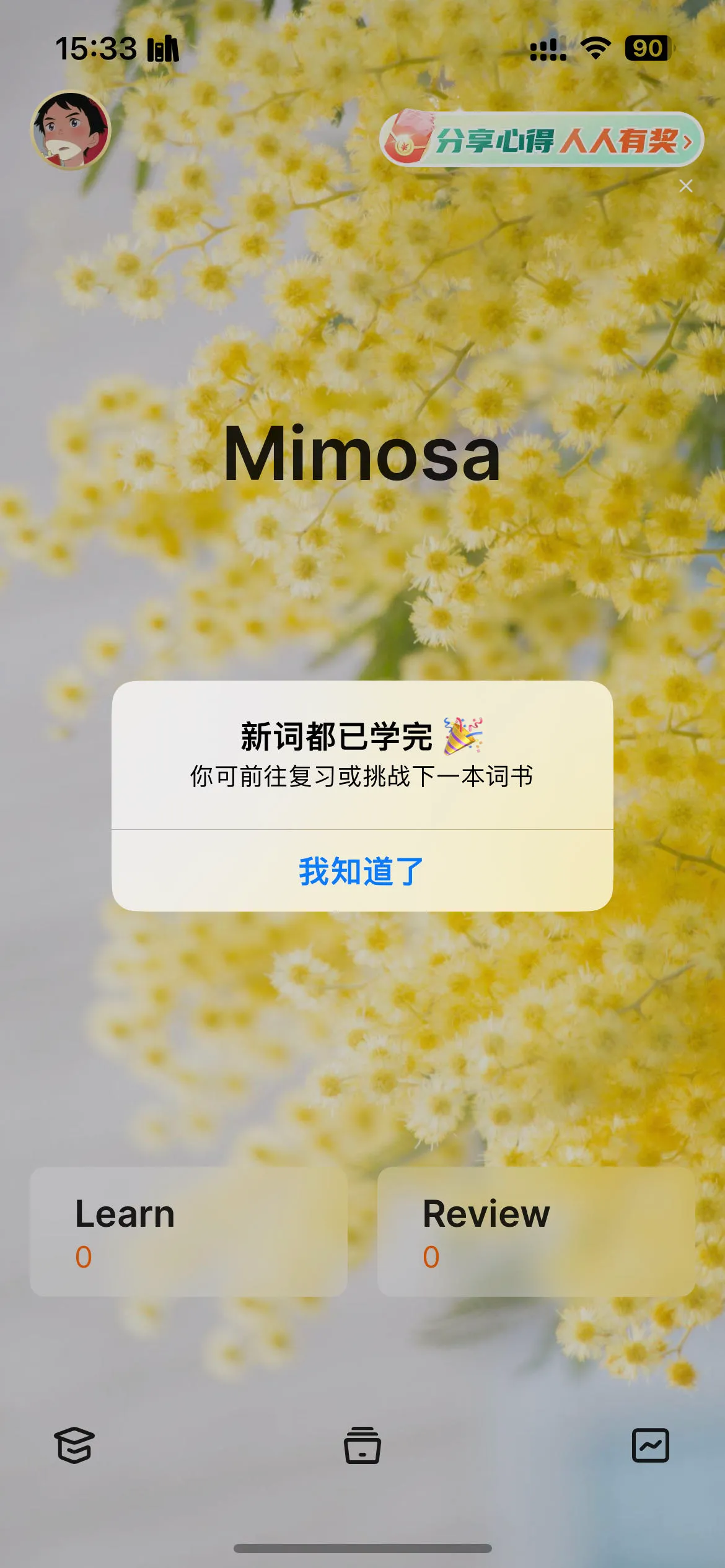Open the statistics chart icon
This screenshot has width=725, height=1568.
(650, 1445)
